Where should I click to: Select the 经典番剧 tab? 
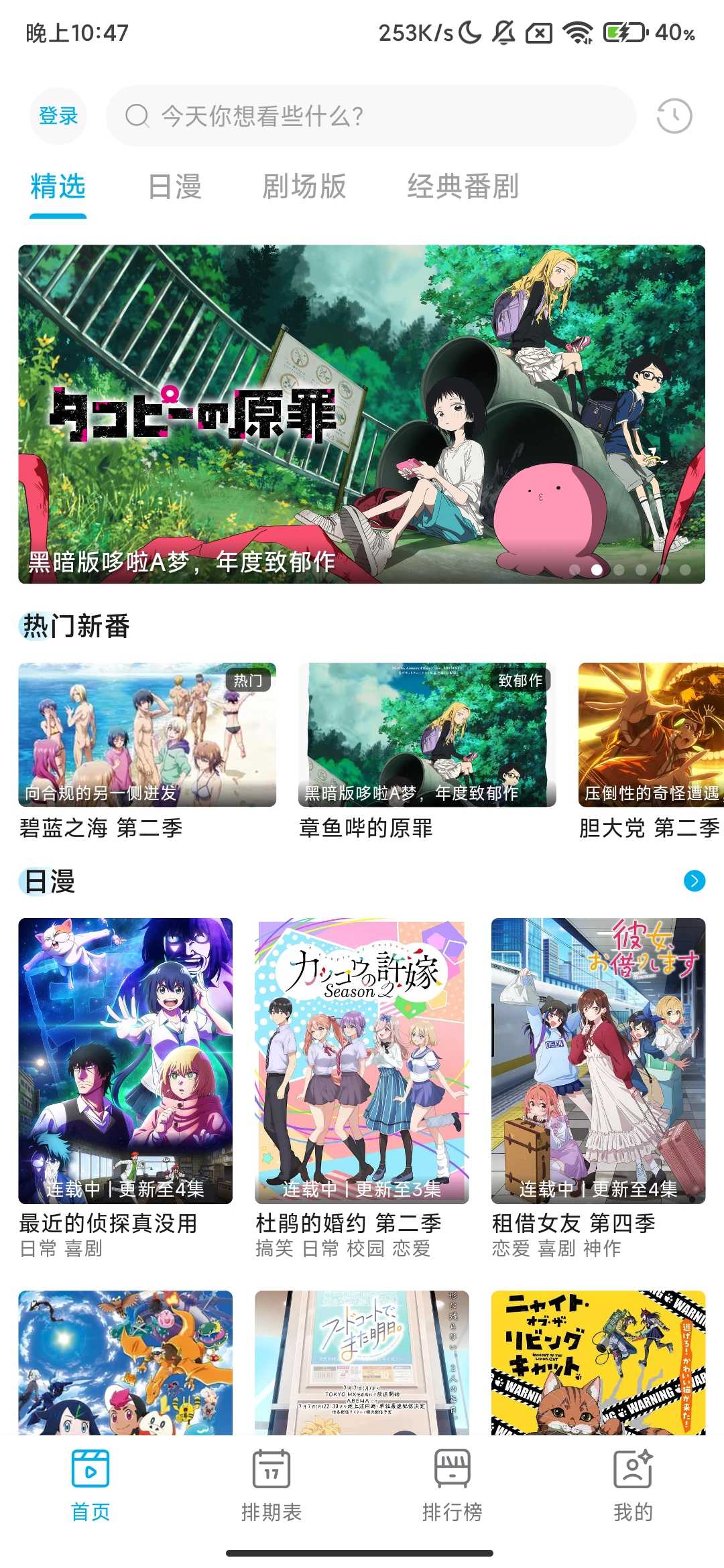(x=463, y=186)
